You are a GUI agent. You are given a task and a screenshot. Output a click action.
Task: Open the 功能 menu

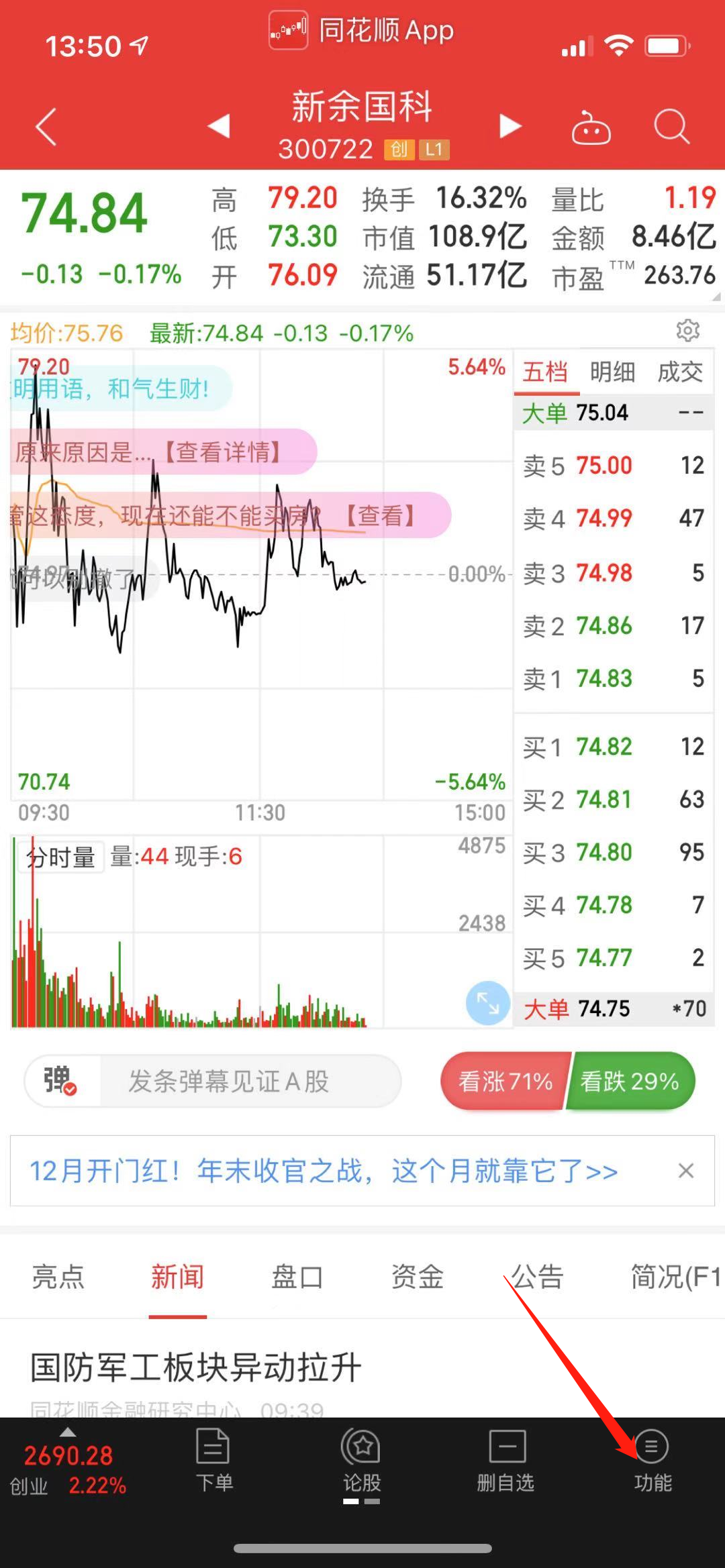coord(652,1459)
